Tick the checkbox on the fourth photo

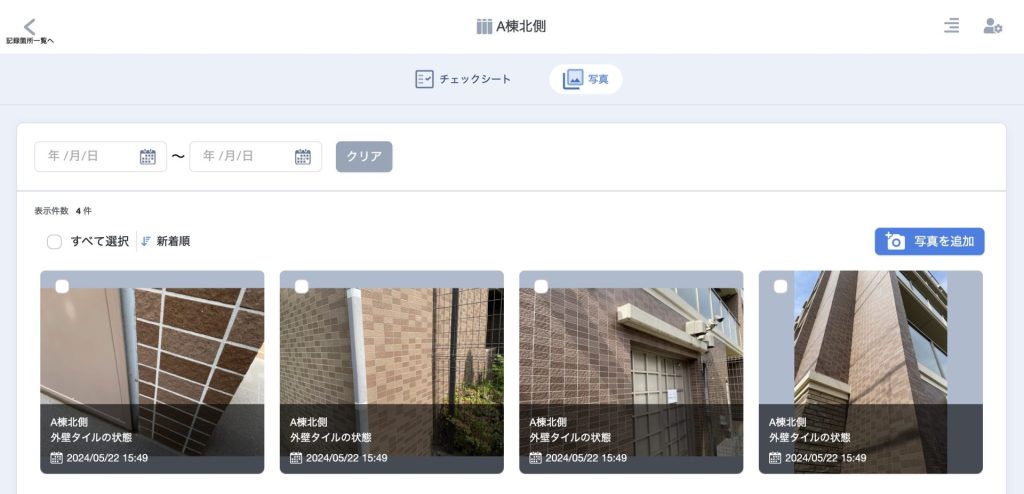(781, 287)
